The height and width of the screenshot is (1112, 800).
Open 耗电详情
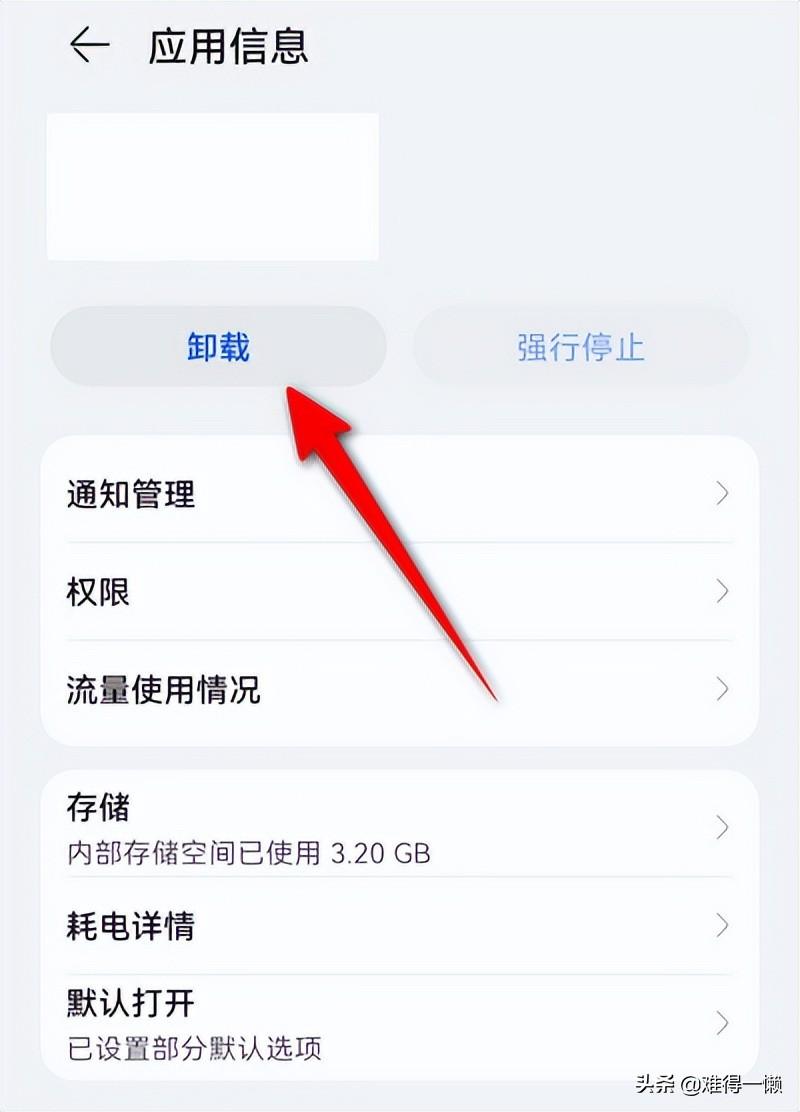pos(398,926)
